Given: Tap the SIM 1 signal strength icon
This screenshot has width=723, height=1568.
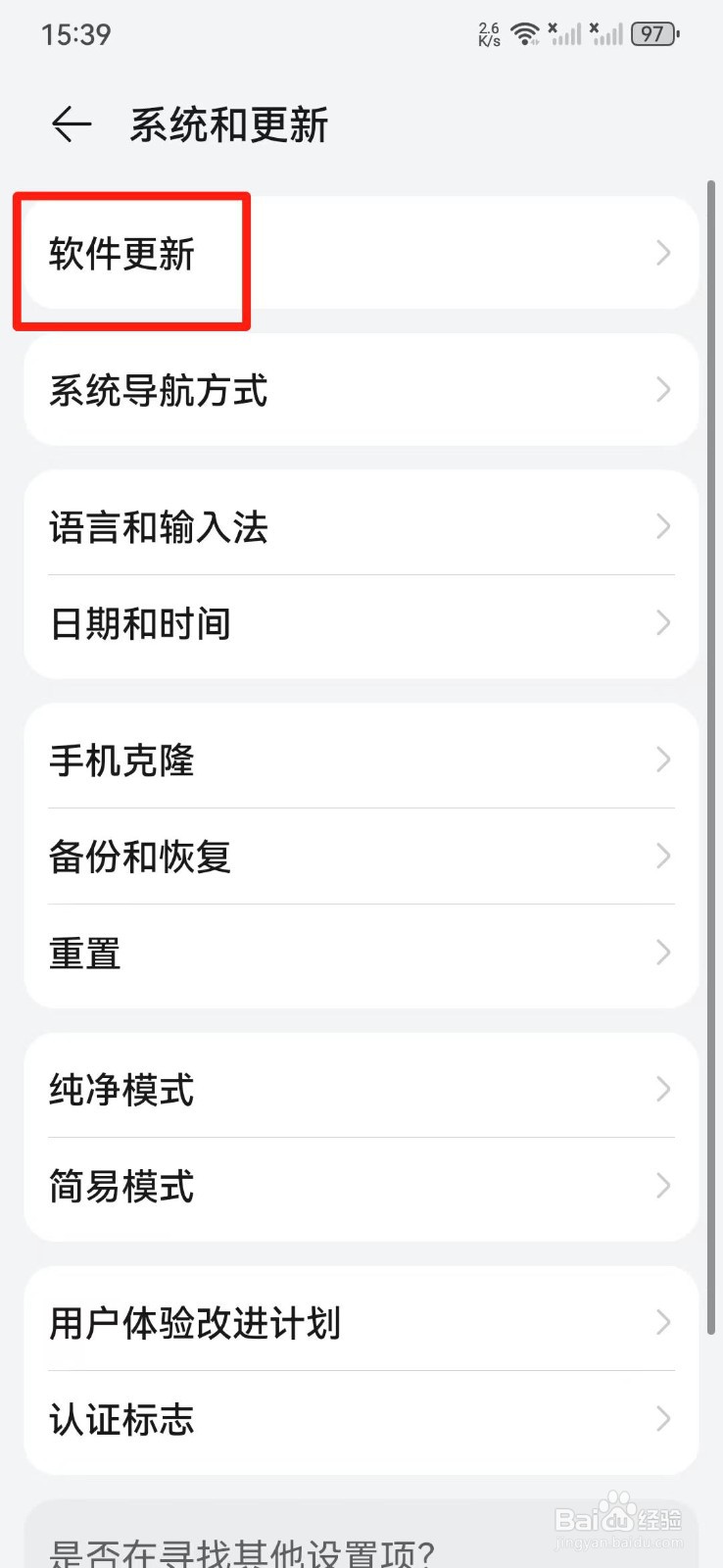Looking at the screenshot, I should pos(566,32).
